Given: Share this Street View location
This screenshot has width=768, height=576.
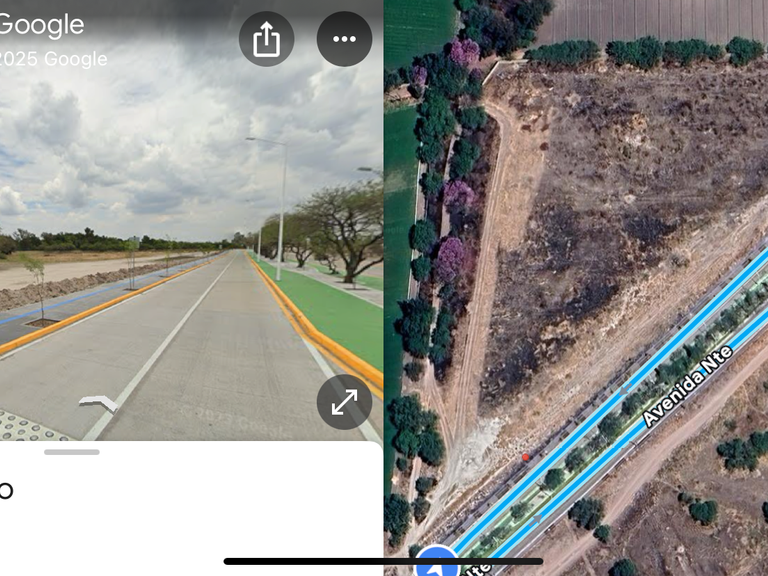Looking at the screenshot, I should 266,40.
